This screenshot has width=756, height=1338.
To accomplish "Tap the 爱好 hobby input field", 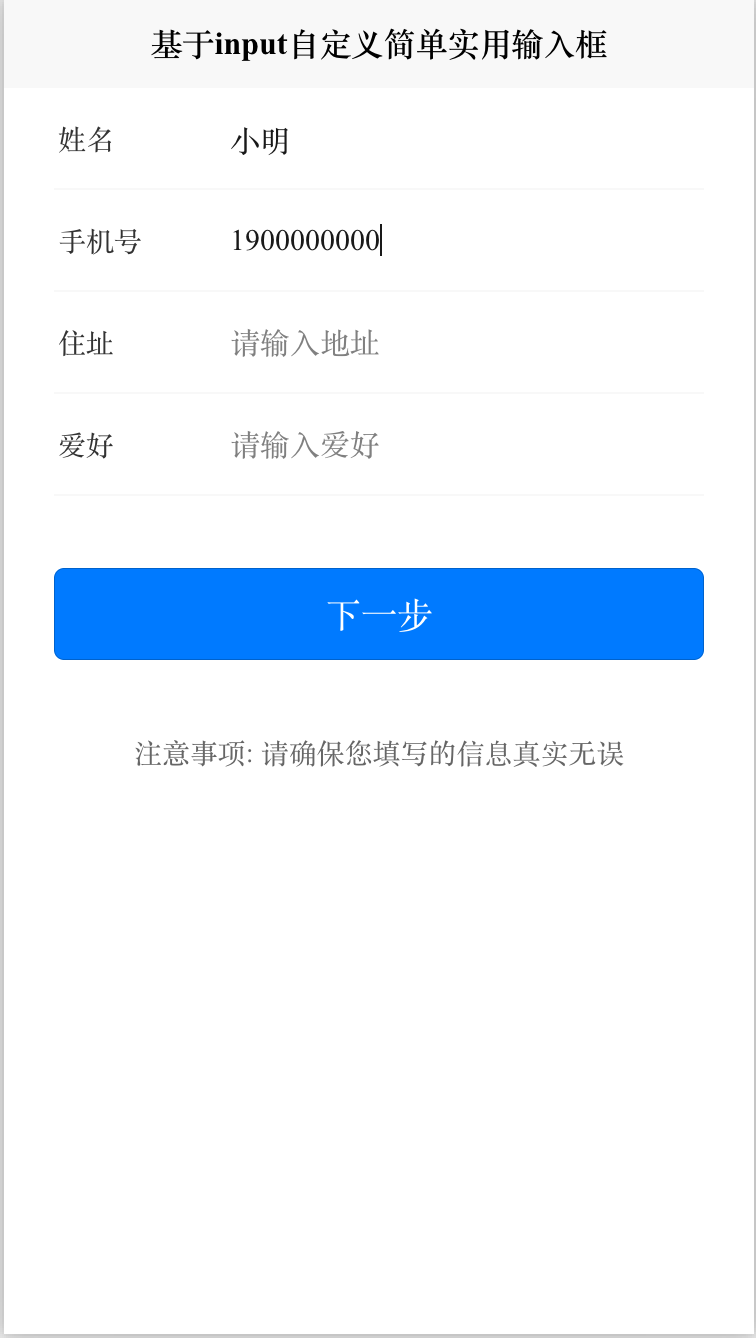I will pyautogui.click(x=465, y=445).
